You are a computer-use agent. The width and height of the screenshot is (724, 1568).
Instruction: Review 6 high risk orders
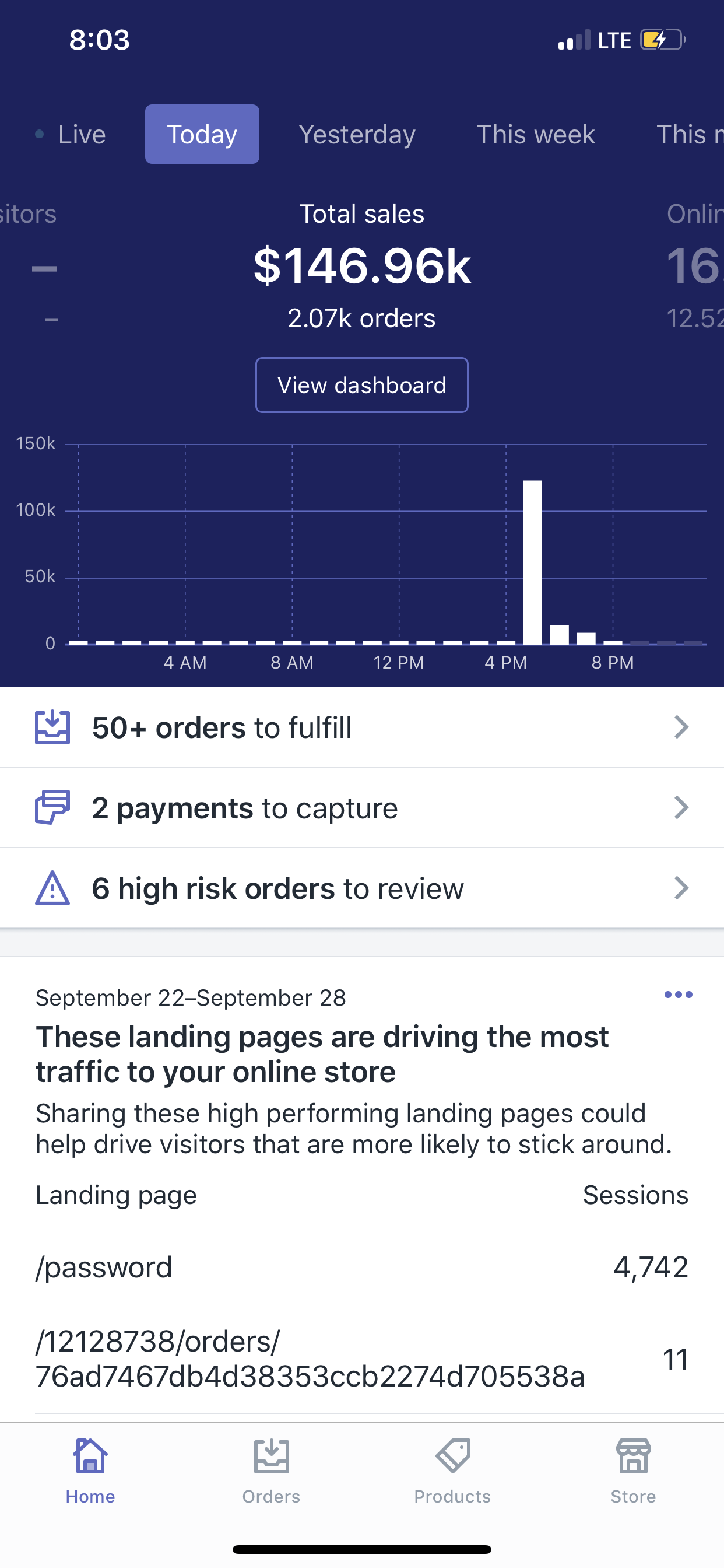(x=361, y=888)
